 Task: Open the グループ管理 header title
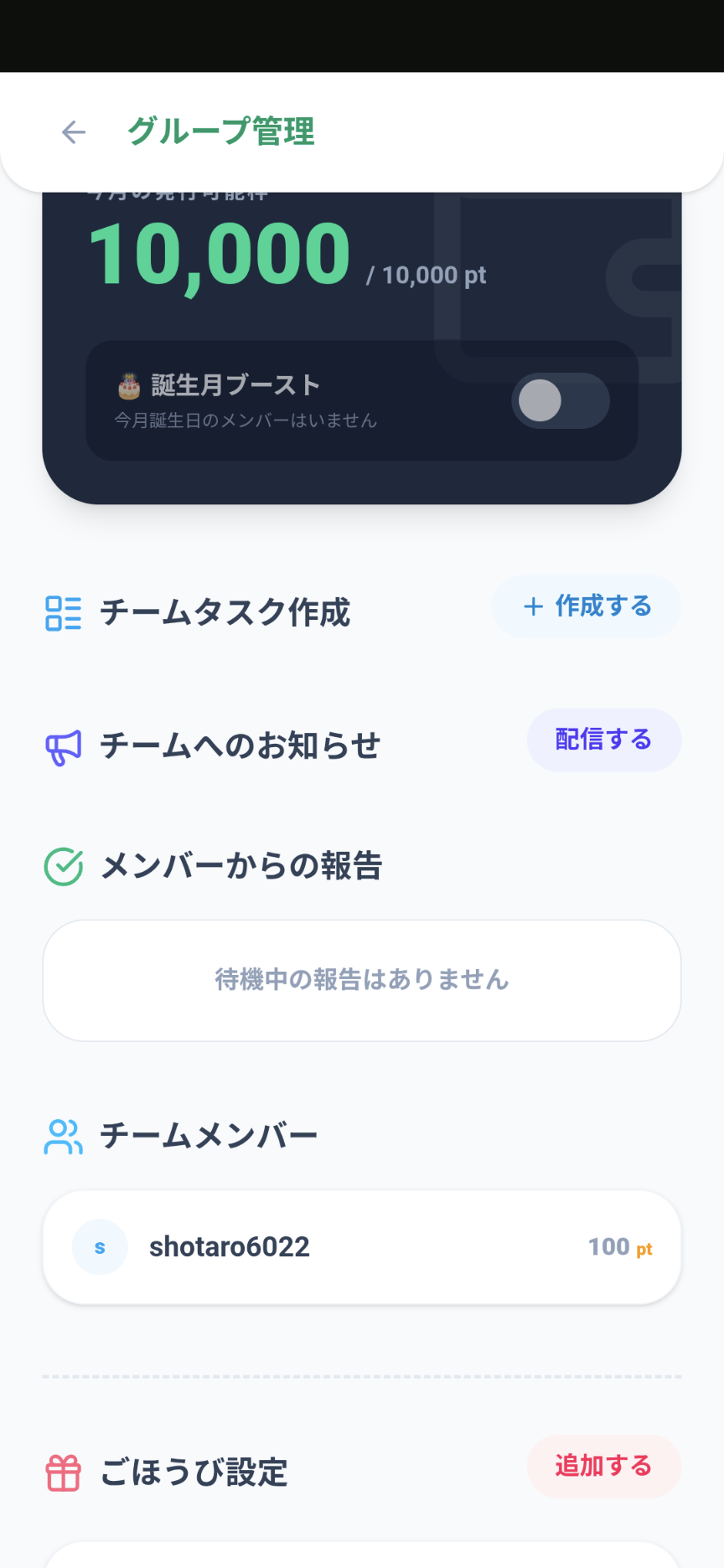[222, 132]
